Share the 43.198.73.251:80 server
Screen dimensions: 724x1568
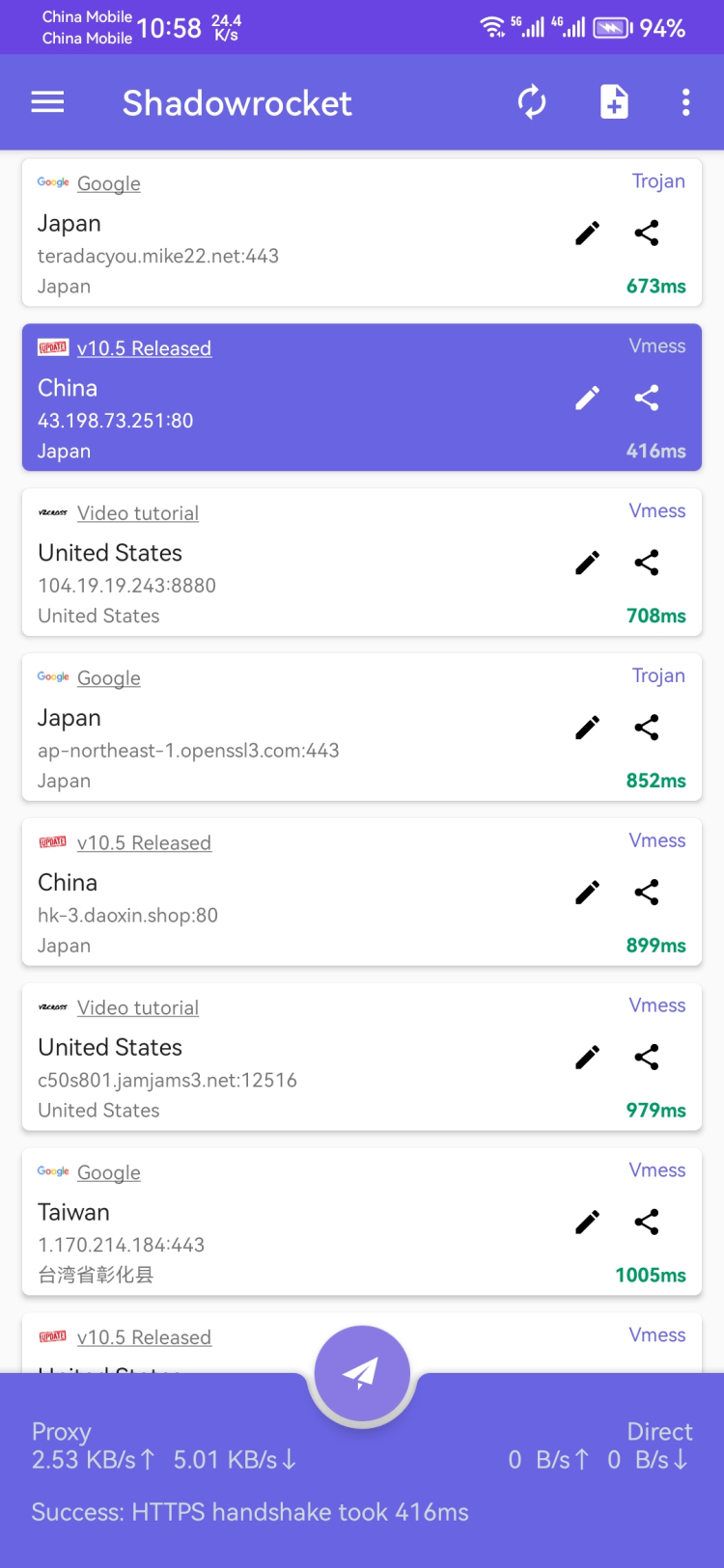click(x=647, y=398)
